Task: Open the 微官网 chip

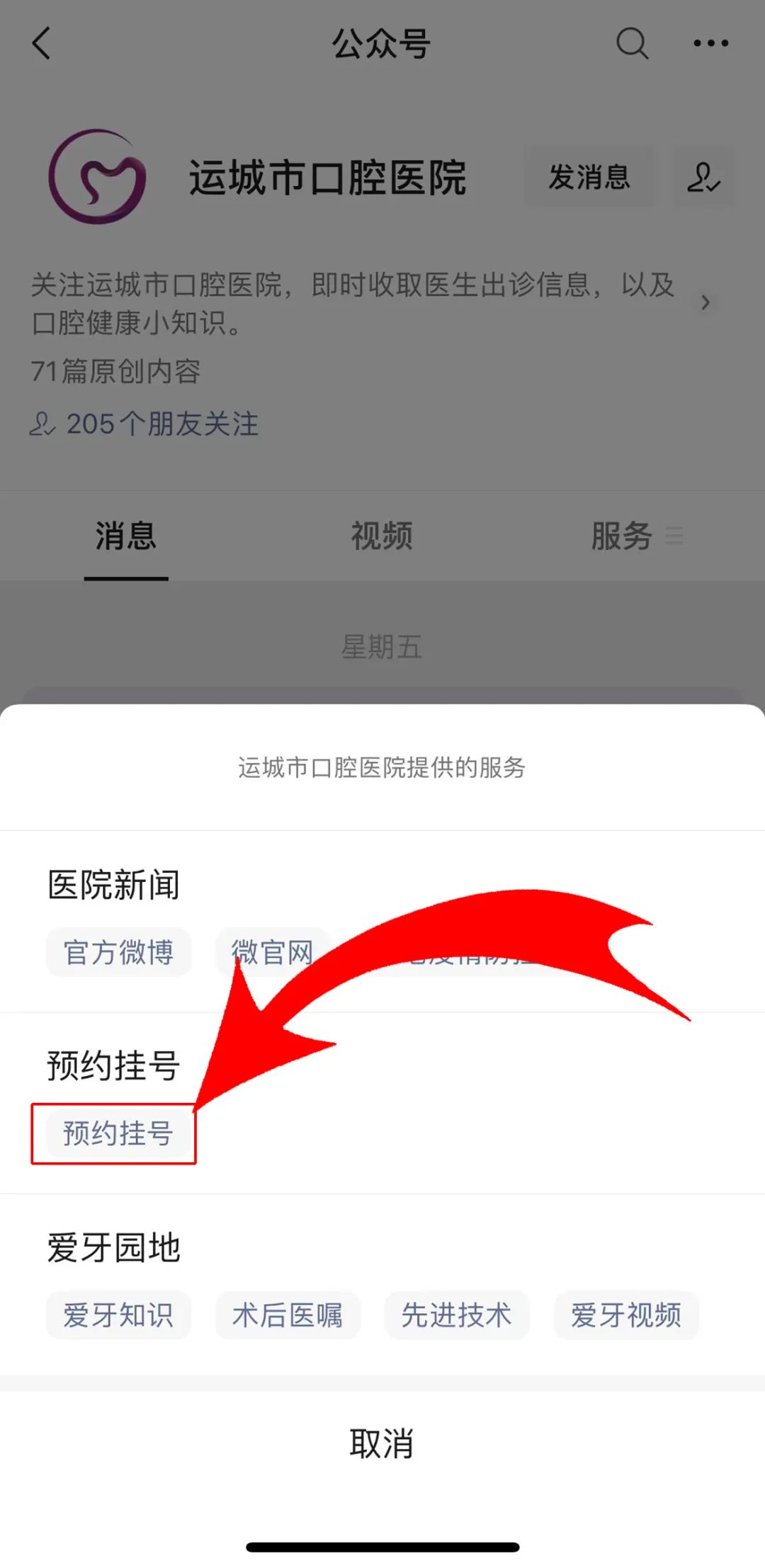Action: 272,952
